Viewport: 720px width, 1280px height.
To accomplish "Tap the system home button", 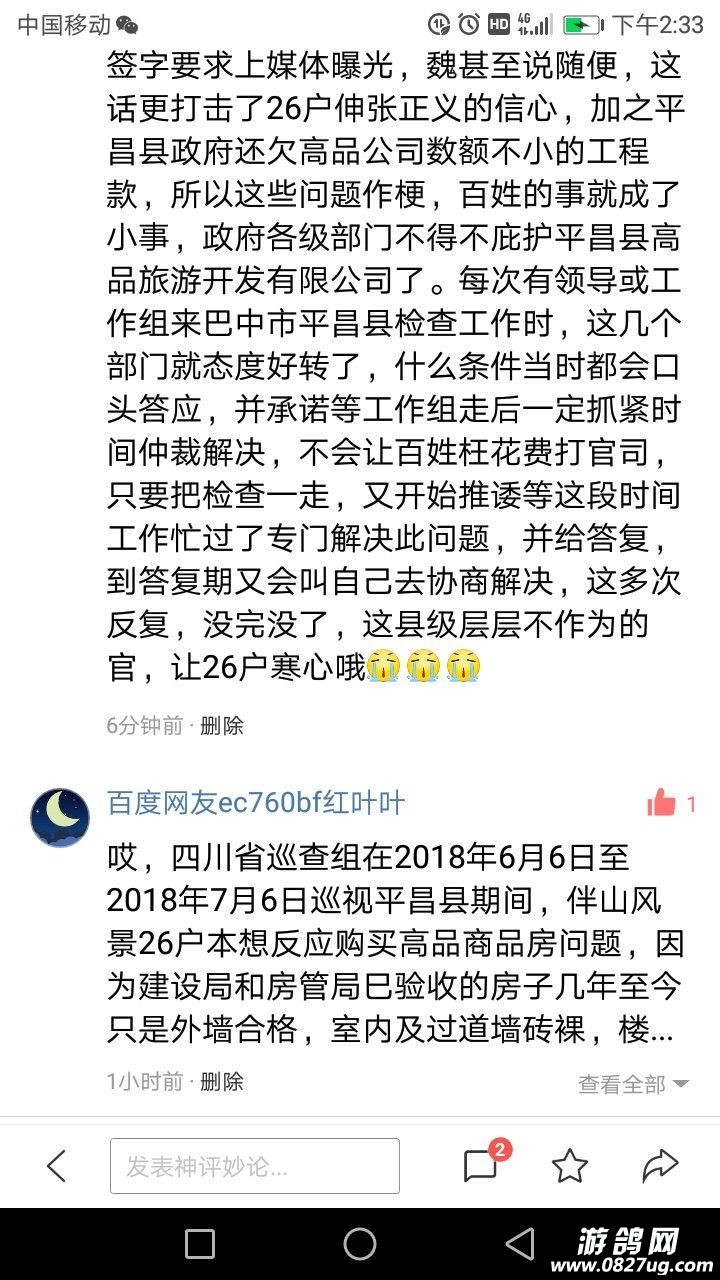I will [x=360, y=1244].
